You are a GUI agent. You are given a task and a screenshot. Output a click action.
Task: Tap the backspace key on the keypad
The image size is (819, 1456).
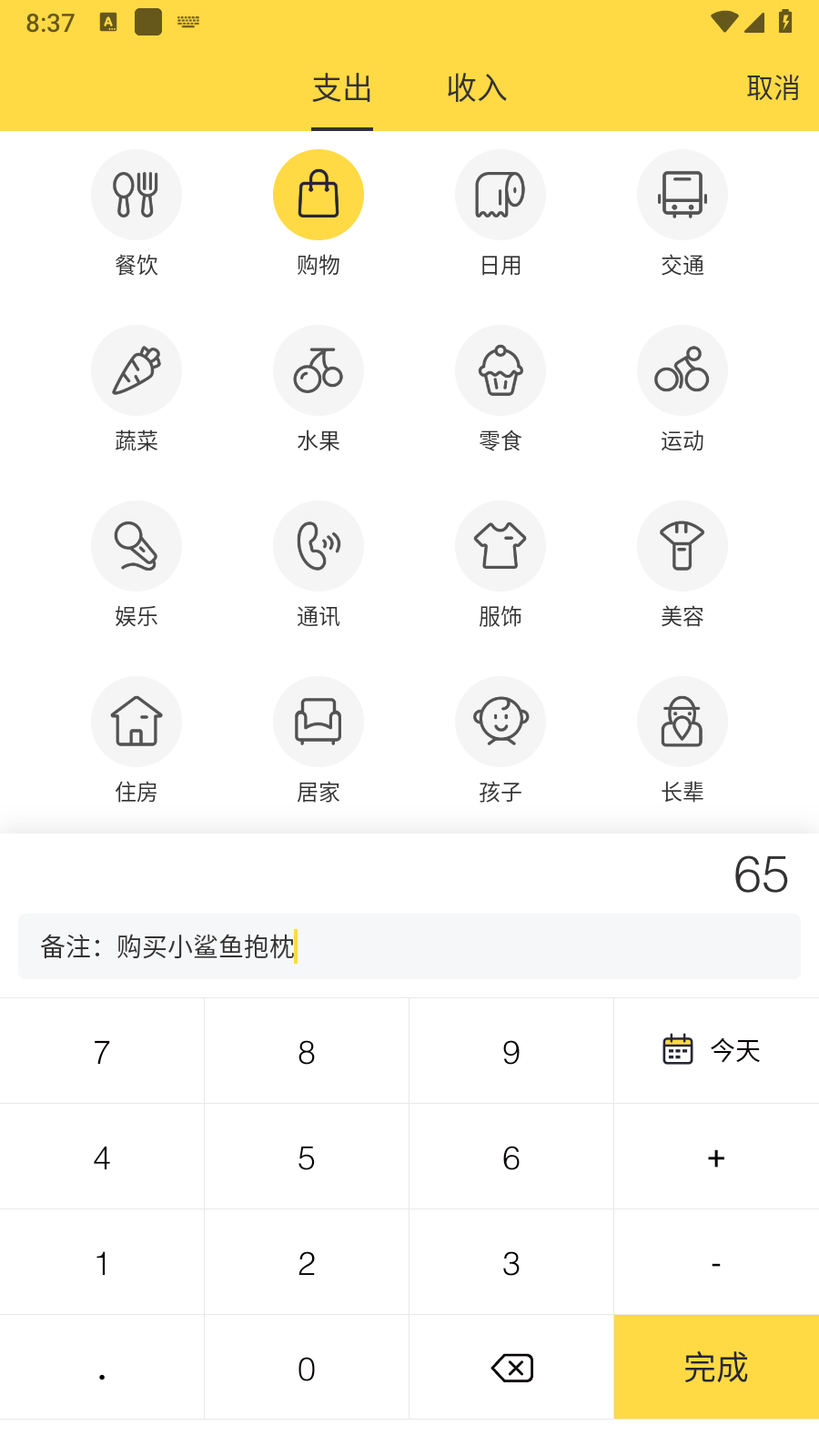click(511, 1367)
